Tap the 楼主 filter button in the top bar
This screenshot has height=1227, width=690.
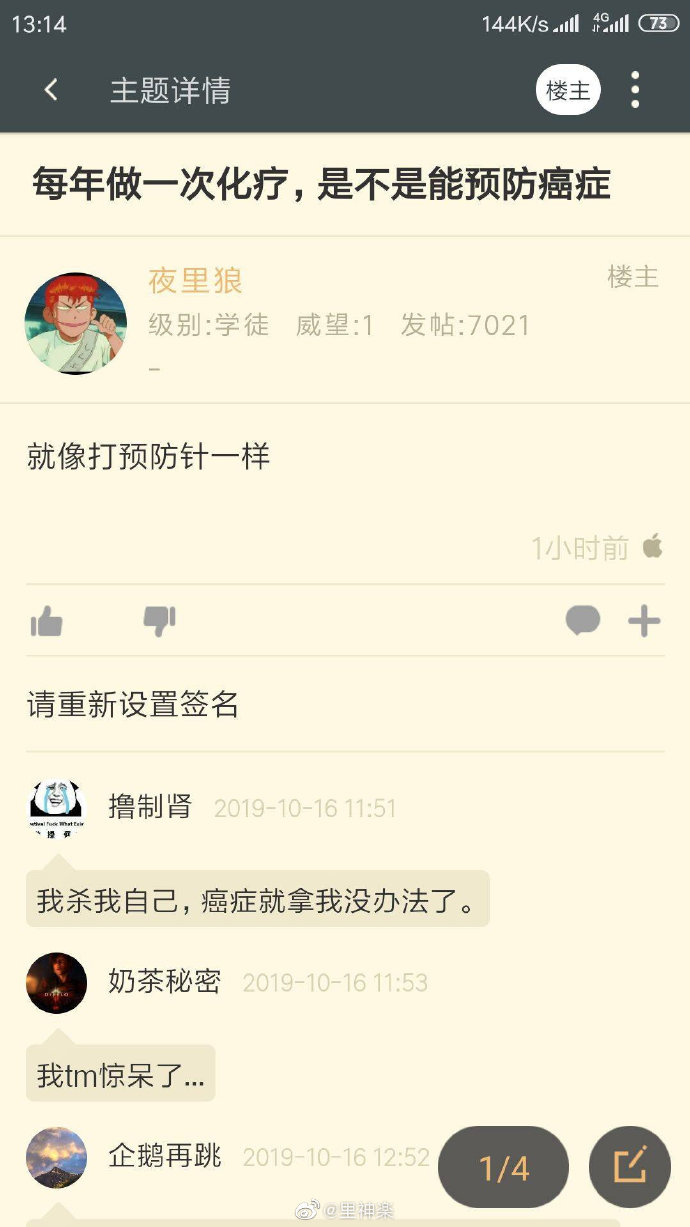(568, 90)
